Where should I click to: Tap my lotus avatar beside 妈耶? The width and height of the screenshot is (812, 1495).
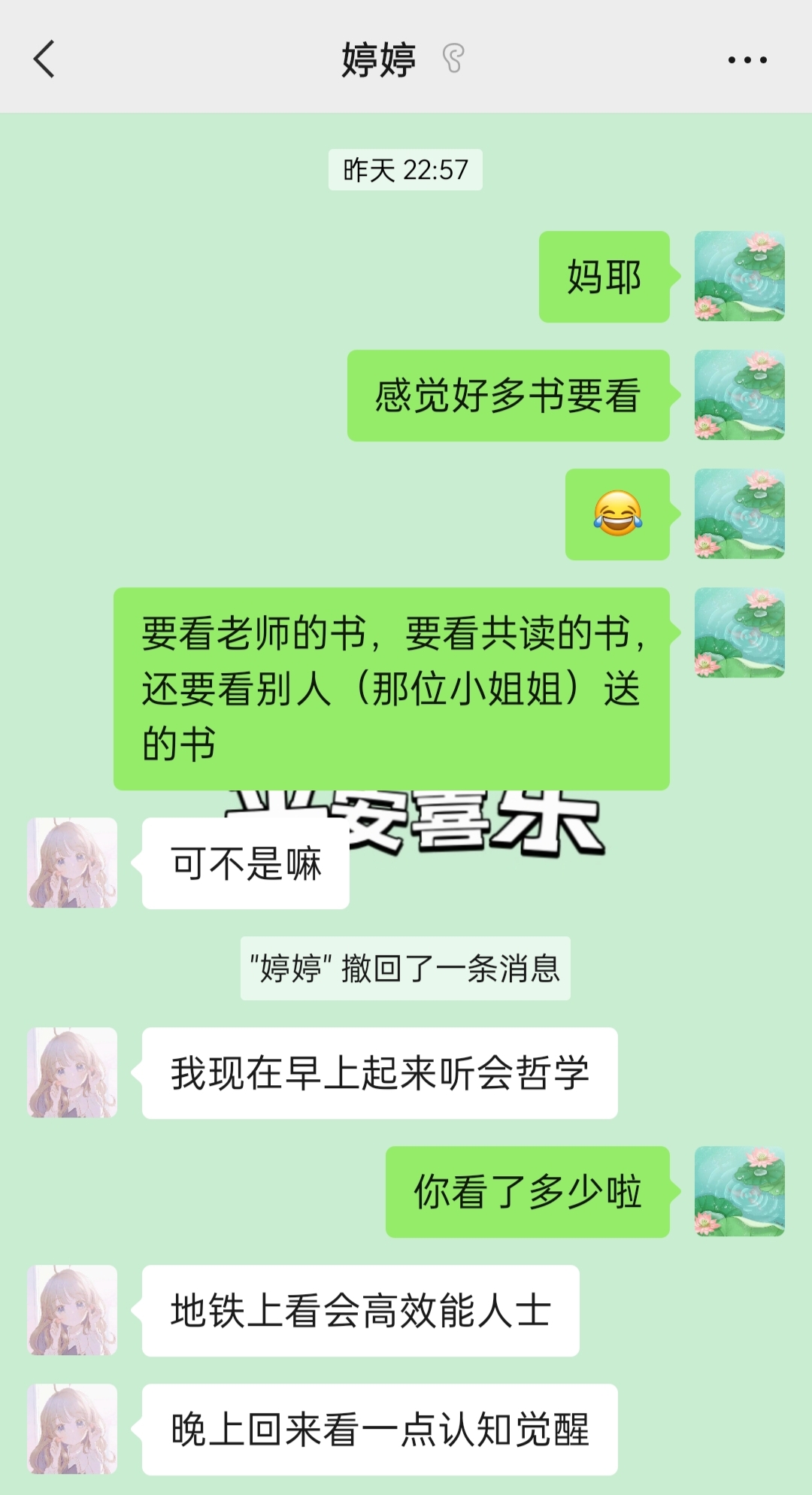(739, 277)
